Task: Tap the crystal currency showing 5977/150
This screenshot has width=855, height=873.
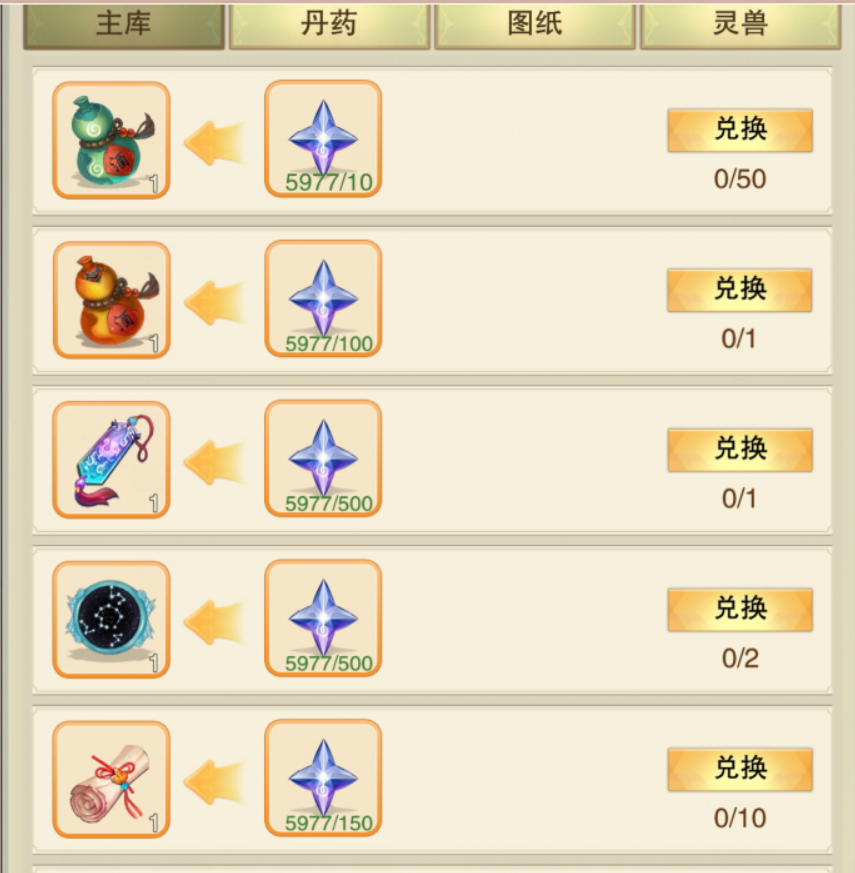Action: [323, 779]
